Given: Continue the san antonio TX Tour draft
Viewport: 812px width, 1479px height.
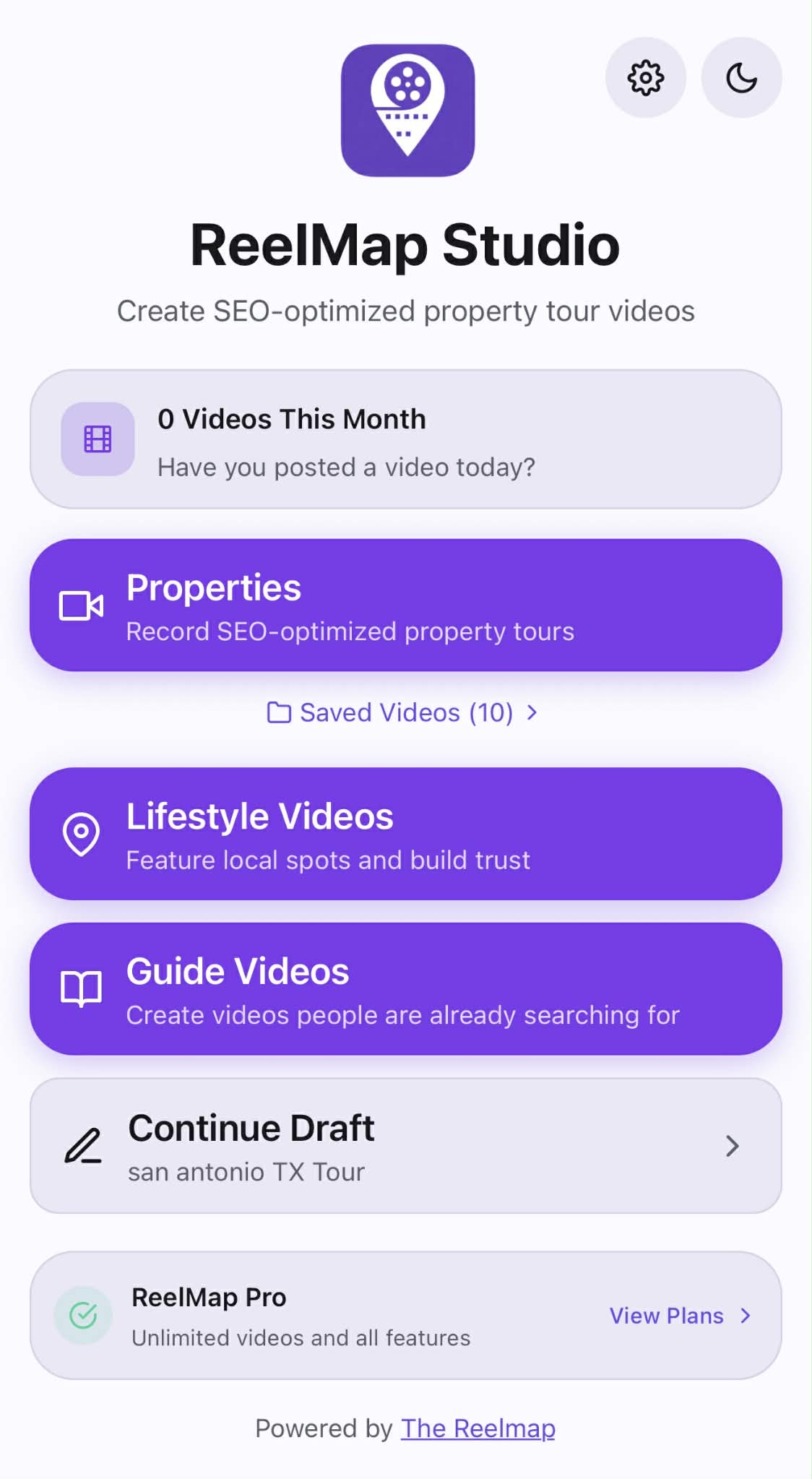Looking at the screenshot, I should 405,1146.
